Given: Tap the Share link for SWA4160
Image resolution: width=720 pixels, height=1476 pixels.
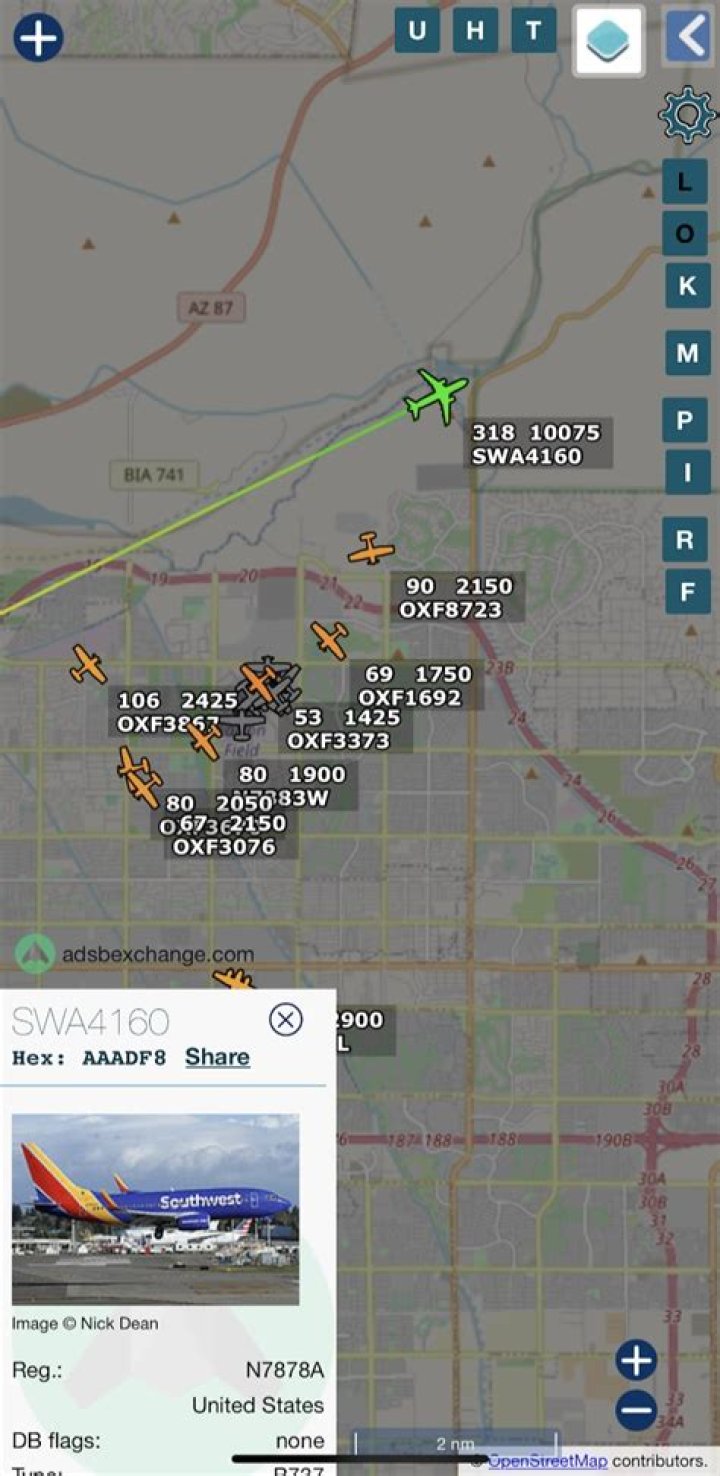Looking at the screenshot, I should pyautogui.click(x=217, y=1057).
